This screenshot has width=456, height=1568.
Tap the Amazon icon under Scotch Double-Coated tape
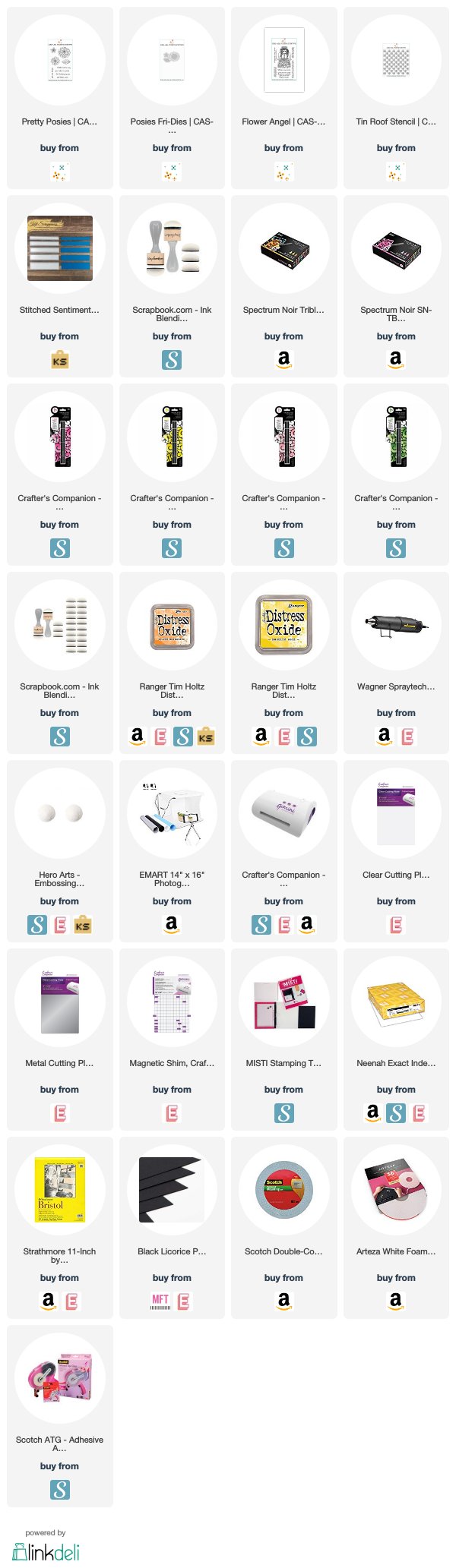point(283,1301)
